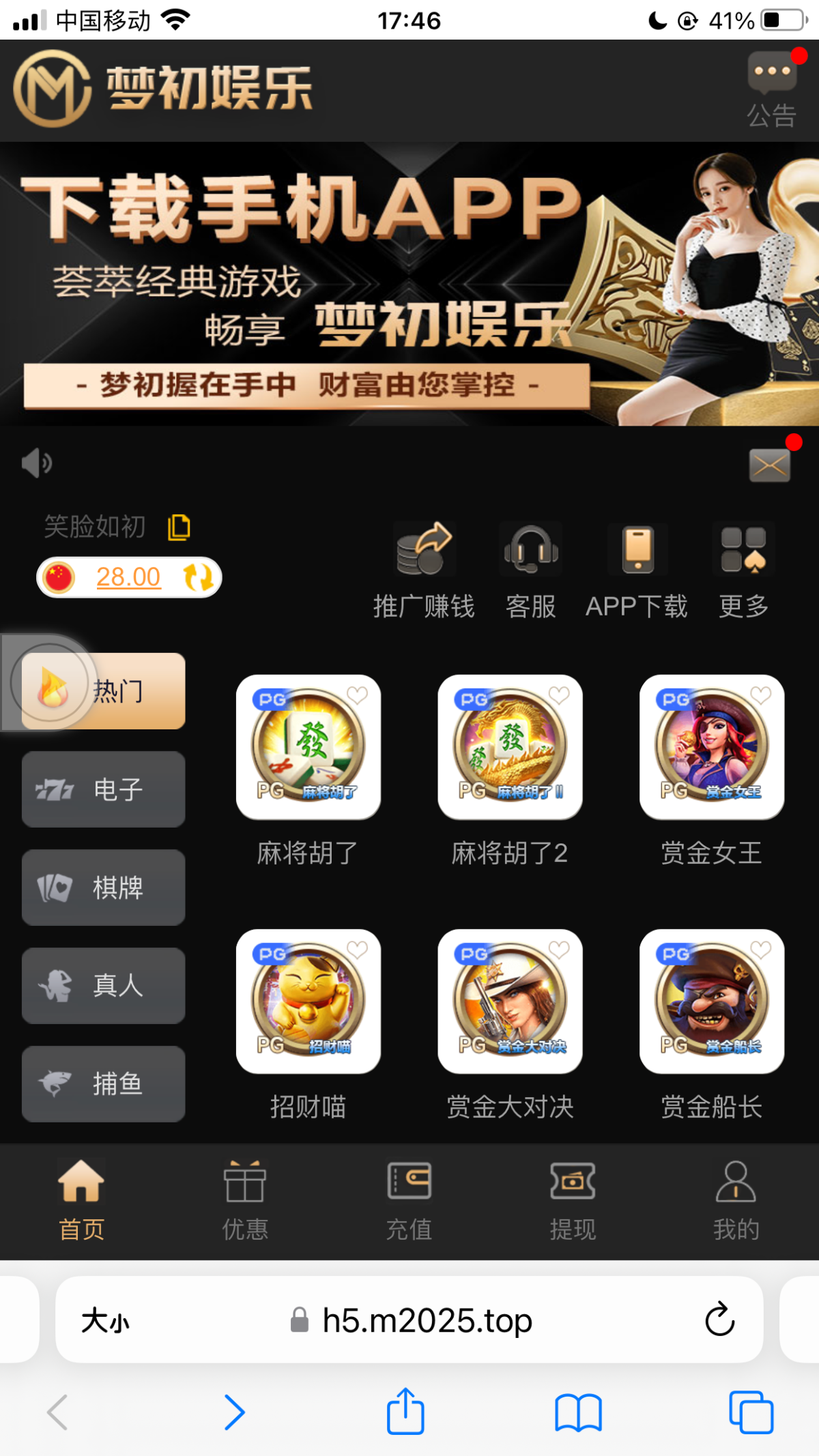
Task: Favorite the 赏金女王 game
Action: (x=760, y=695)
